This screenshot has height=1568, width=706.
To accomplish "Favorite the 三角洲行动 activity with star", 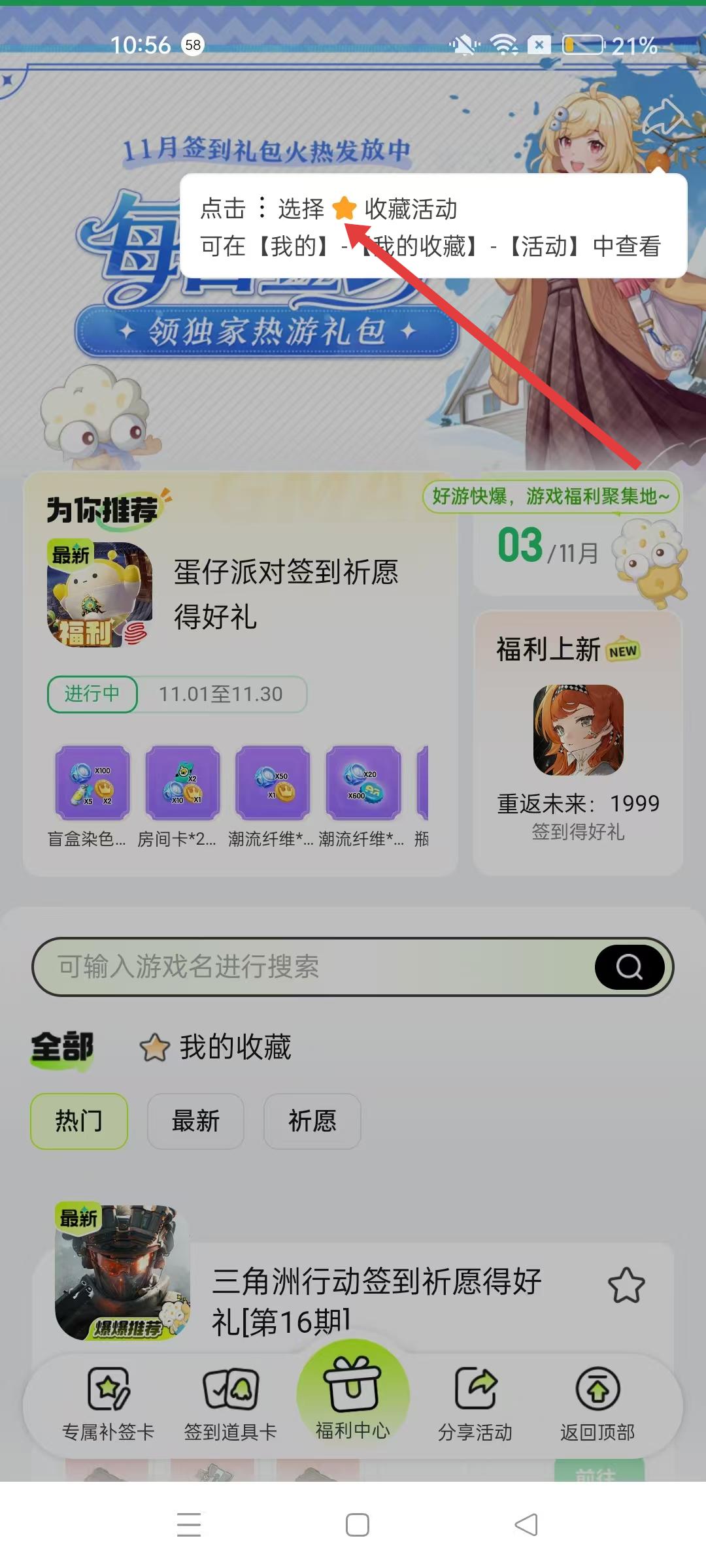I will 626,1286.
